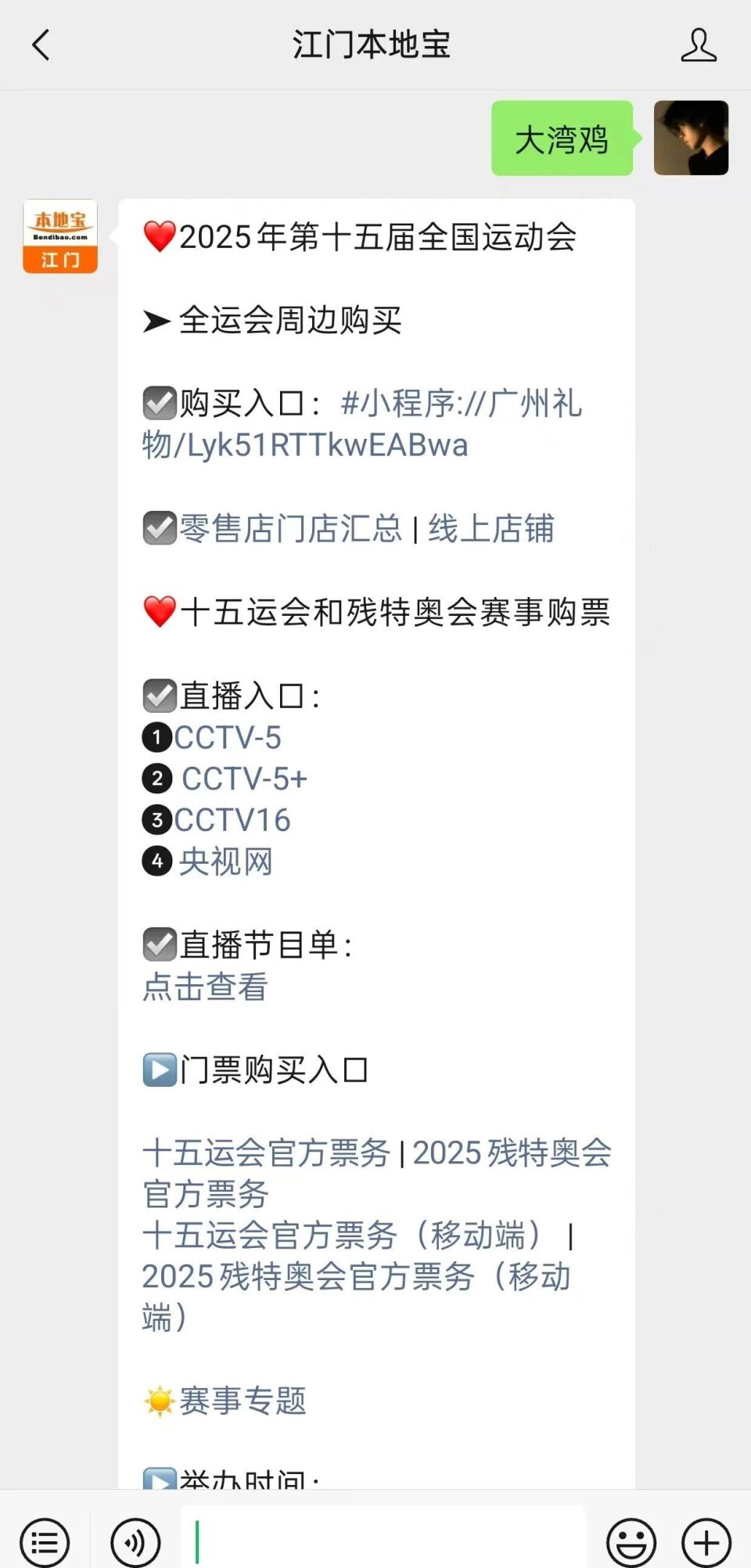751x1568 pixels.
Task: Open the emoji picker
Action: 631,1542
